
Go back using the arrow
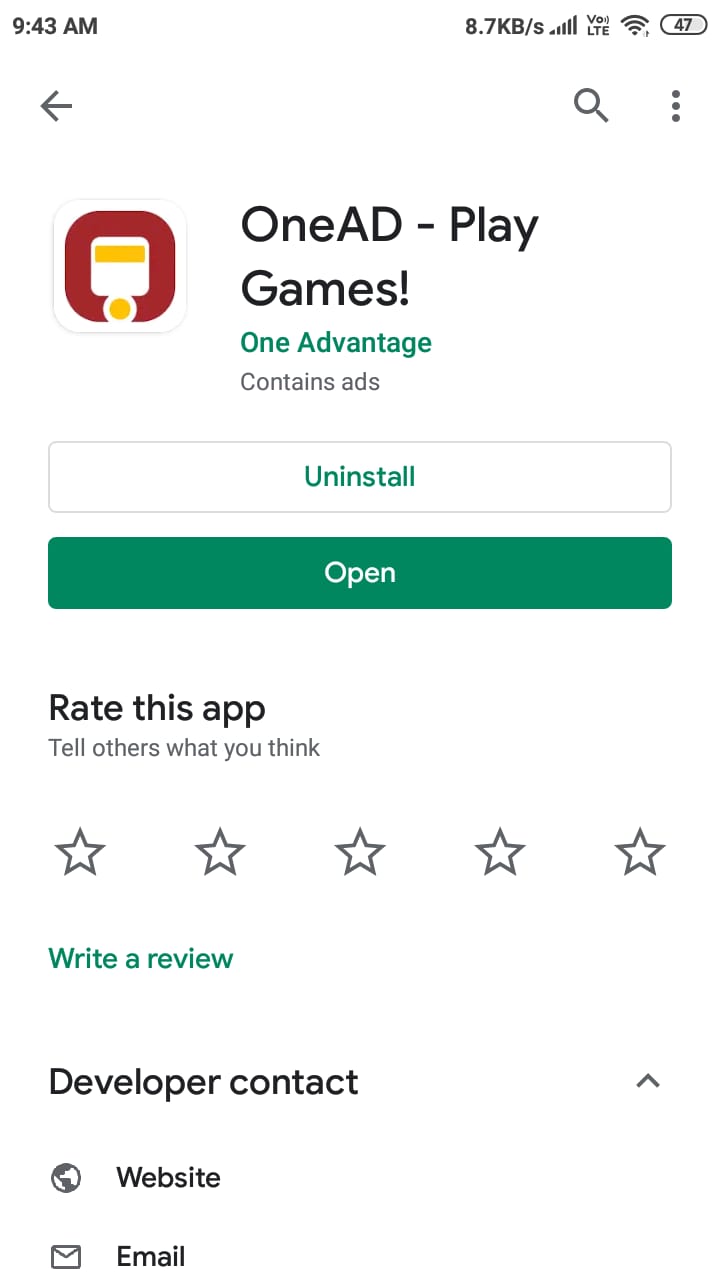pyautogui.click(x=56, y=106)
